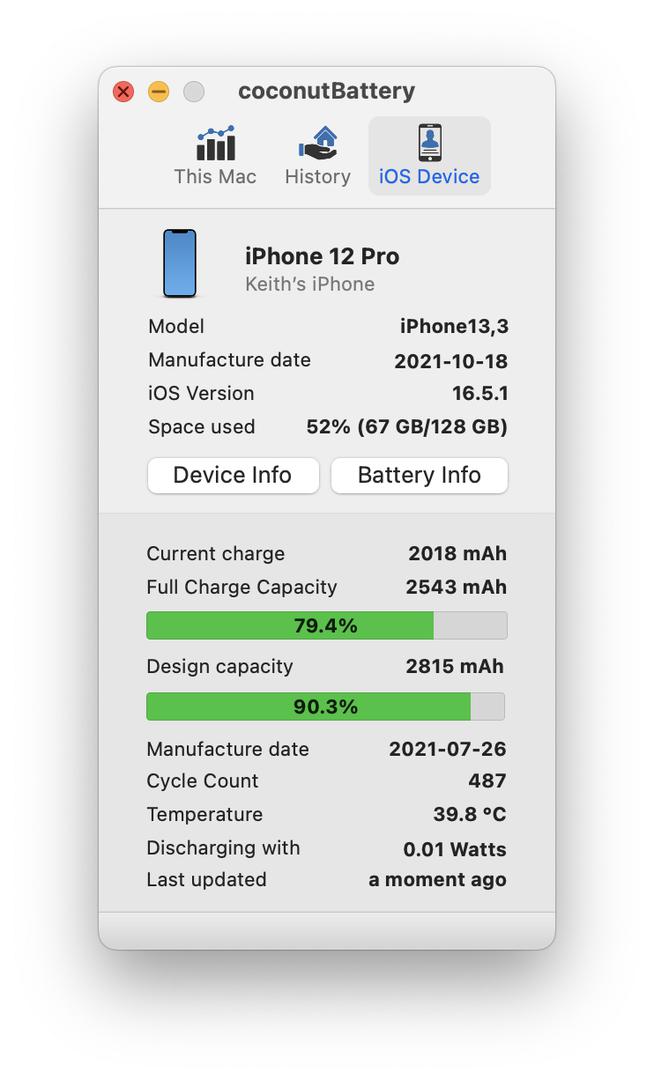Viewport: 654px width, 1080px height.
Task: Open the History tab
Action: (x=317, y=156)
